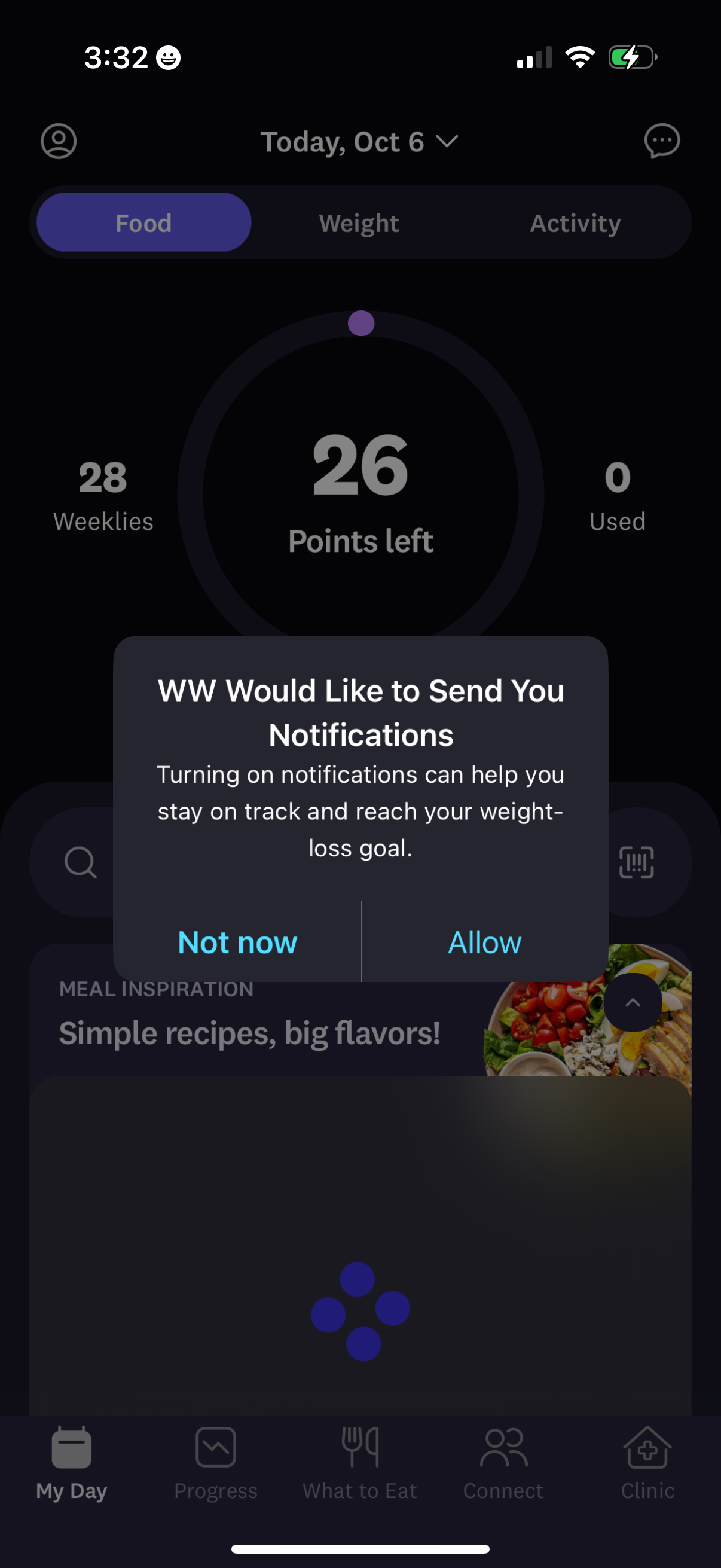The height and width of the screenshot is (1568, 721).
Task: Dismiss the dialog with Not now
Action: coord(237,941)
